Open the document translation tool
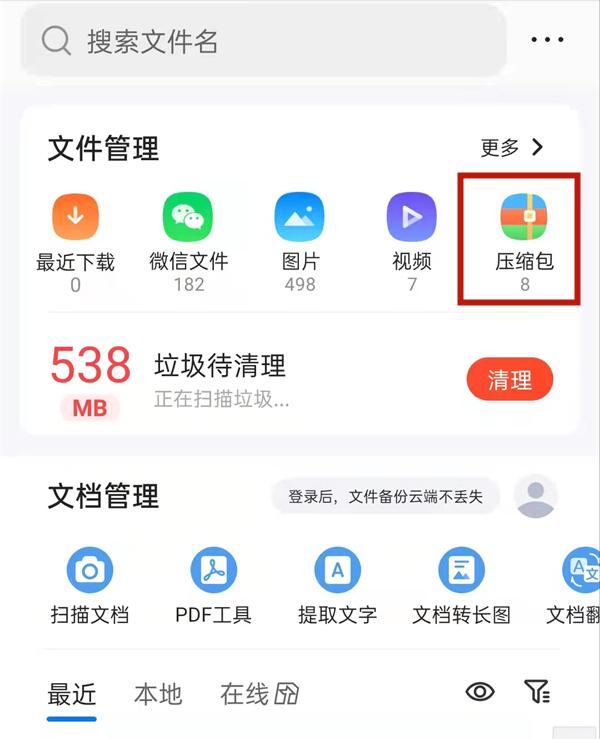600x739 pixels. [x=577, y=571]
